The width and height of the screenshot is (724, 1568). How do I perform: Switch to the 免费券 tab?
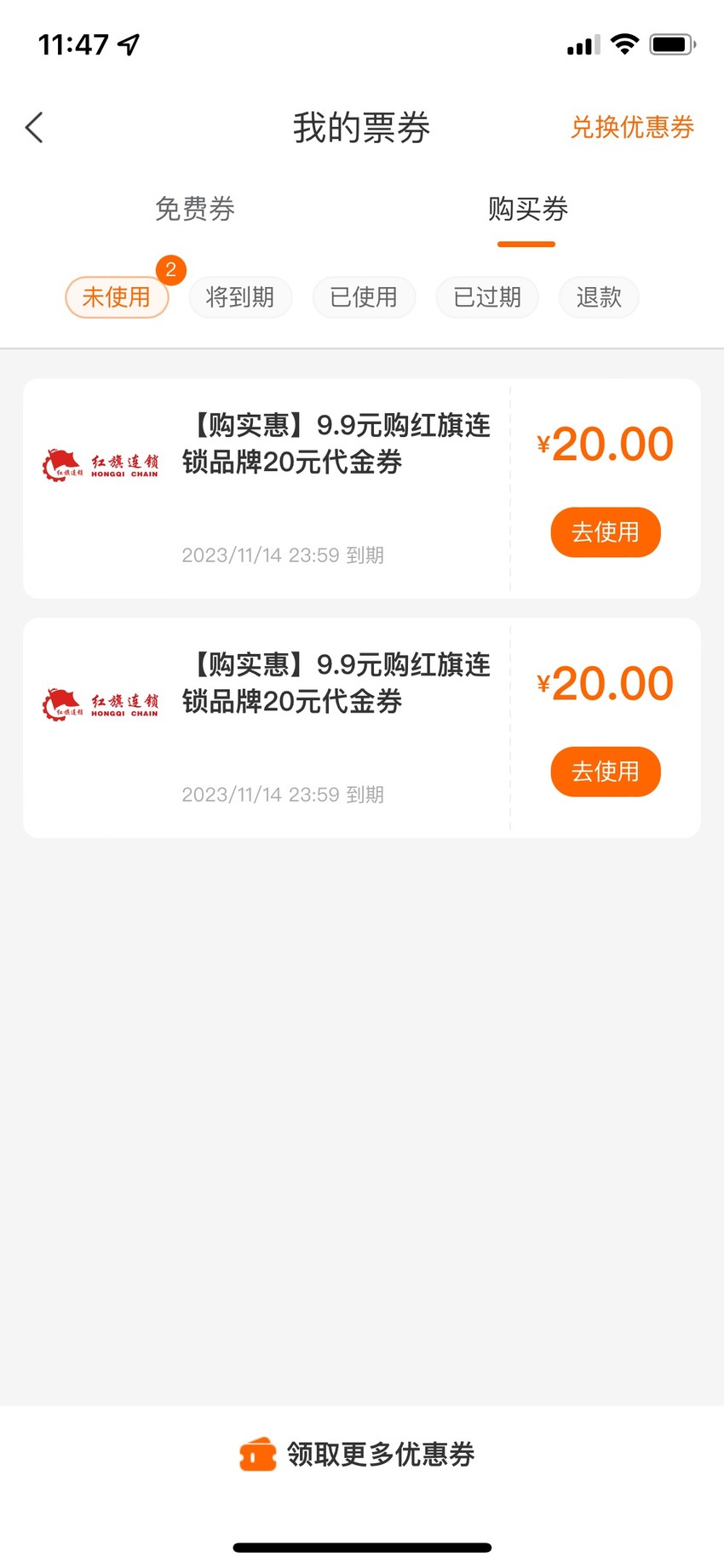(x=195, y=209)
